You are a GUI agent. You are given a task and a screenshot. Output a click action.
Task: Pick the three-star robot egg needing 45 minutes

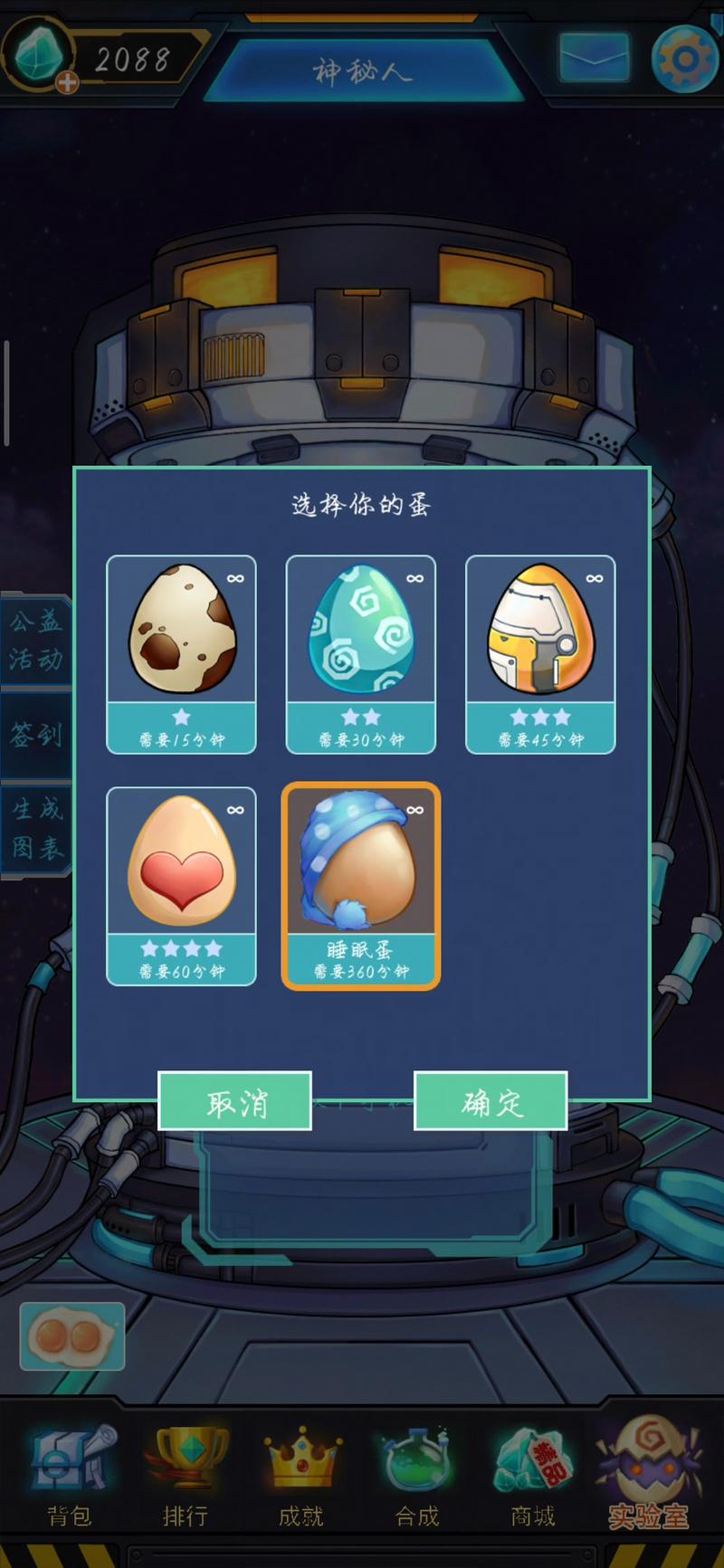[x=540, y=653]
